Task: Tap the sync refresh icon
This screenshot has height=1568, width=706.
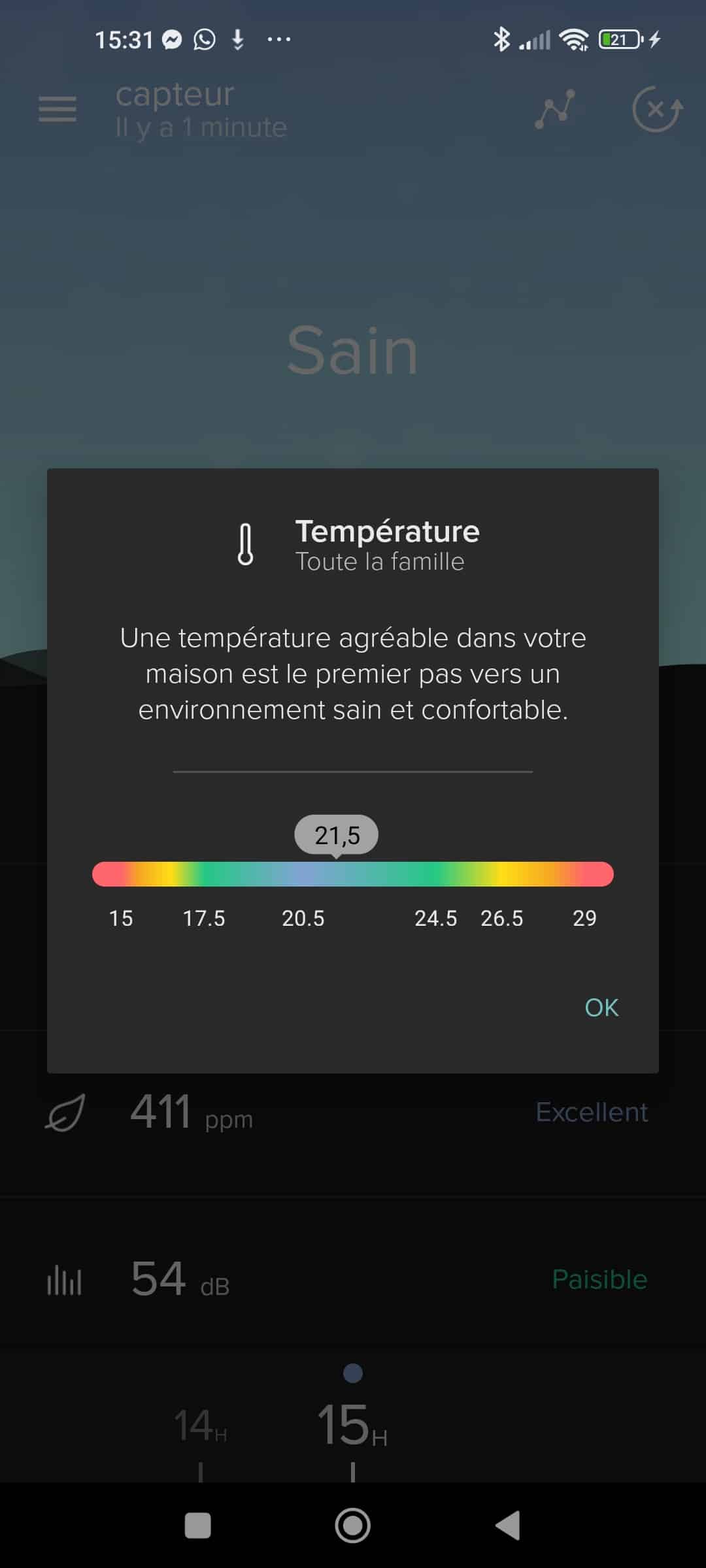Action: pyautogui.click(x=657, y=109)
